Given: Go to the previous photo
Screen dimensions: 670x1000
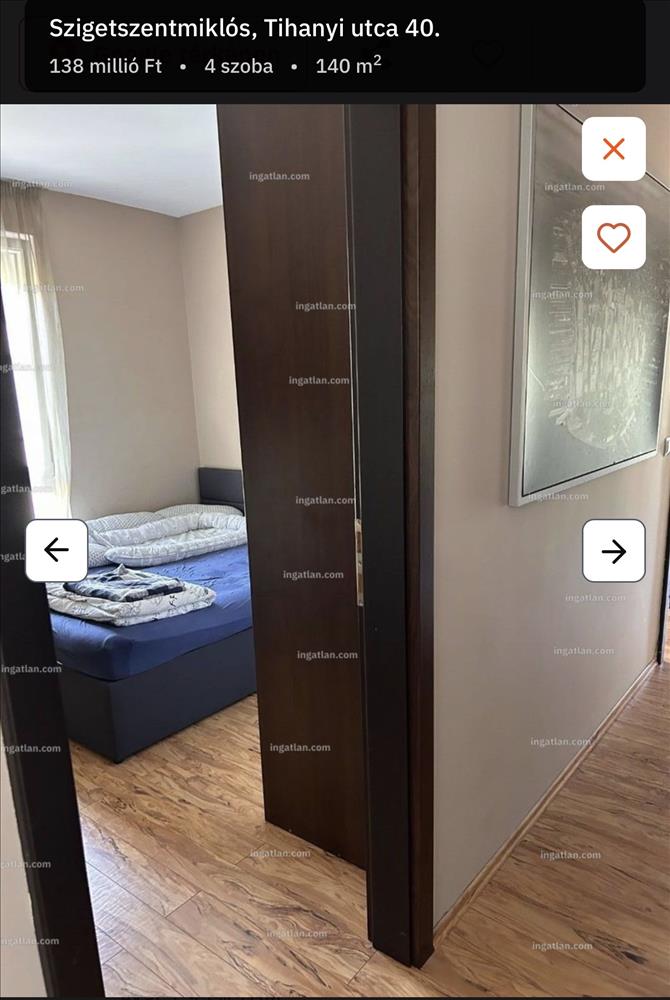Looking at the screenshot, I should tap(56, 550).
